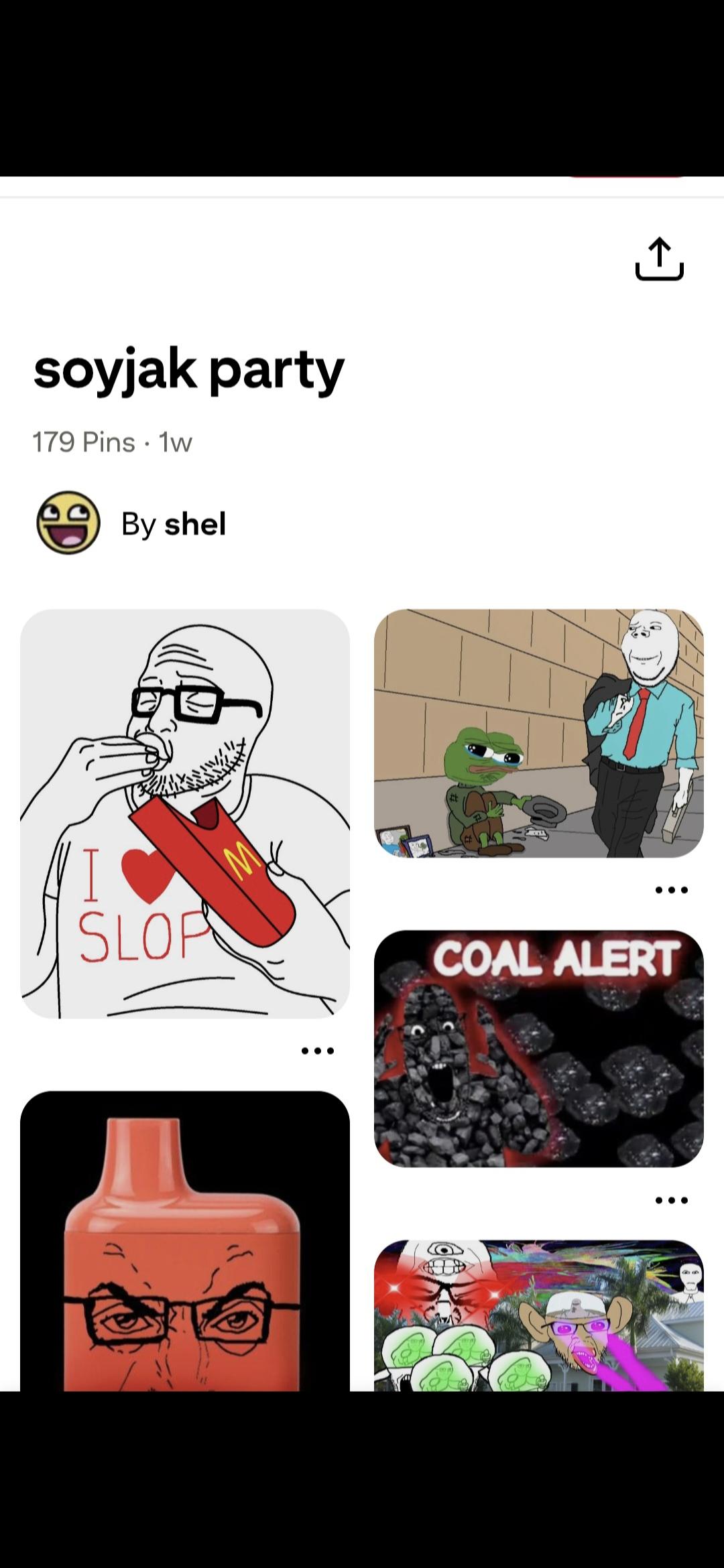The width and height of the screenshot is (724, 1568).
Task: Open the orange bottle face pin
Action: [185, 1241]
